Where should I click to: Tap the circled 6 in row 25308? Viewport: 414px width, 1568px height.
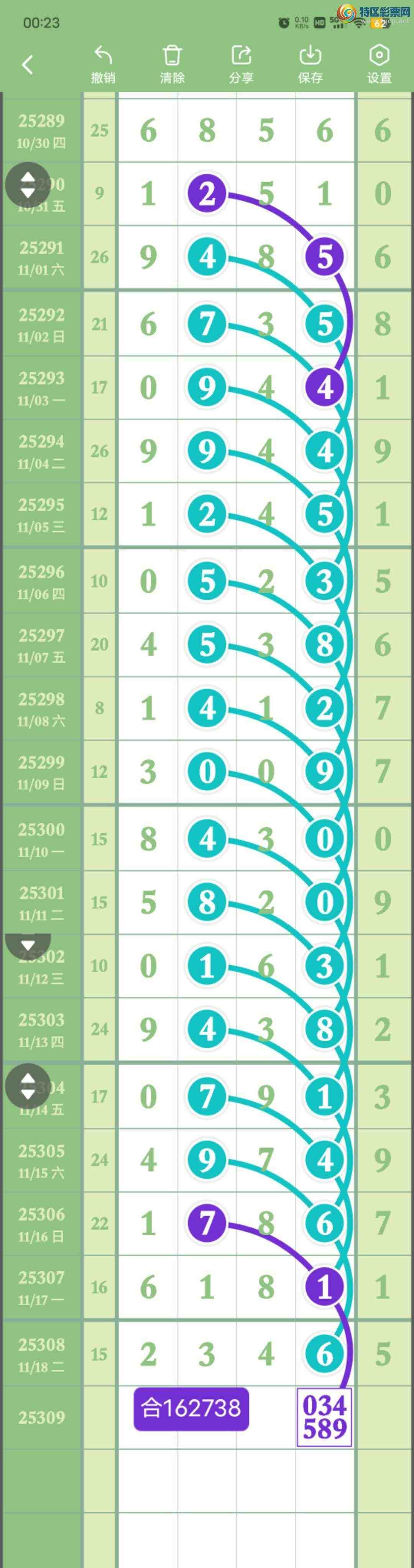point(325,1354)
